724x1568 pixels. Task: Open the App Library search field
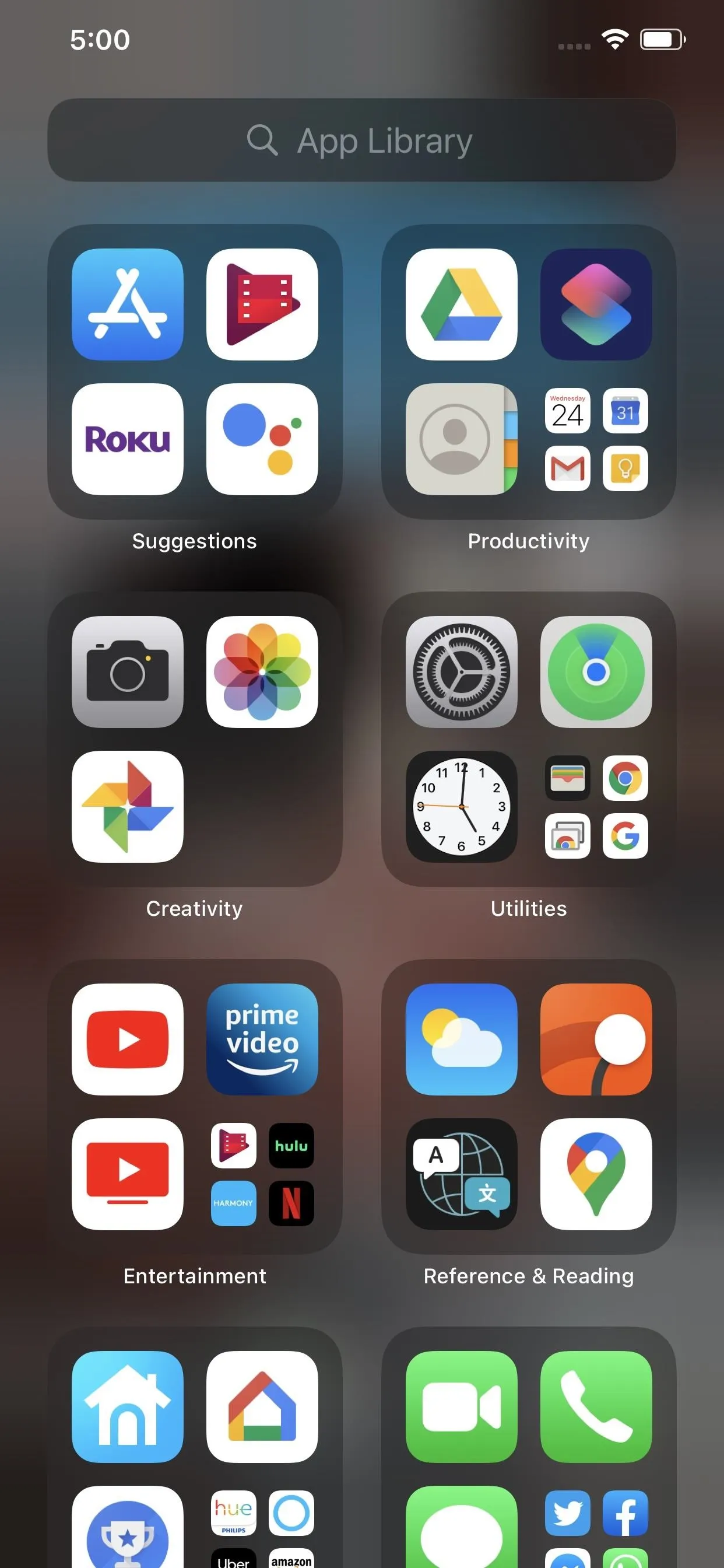[x=361, y=140]
